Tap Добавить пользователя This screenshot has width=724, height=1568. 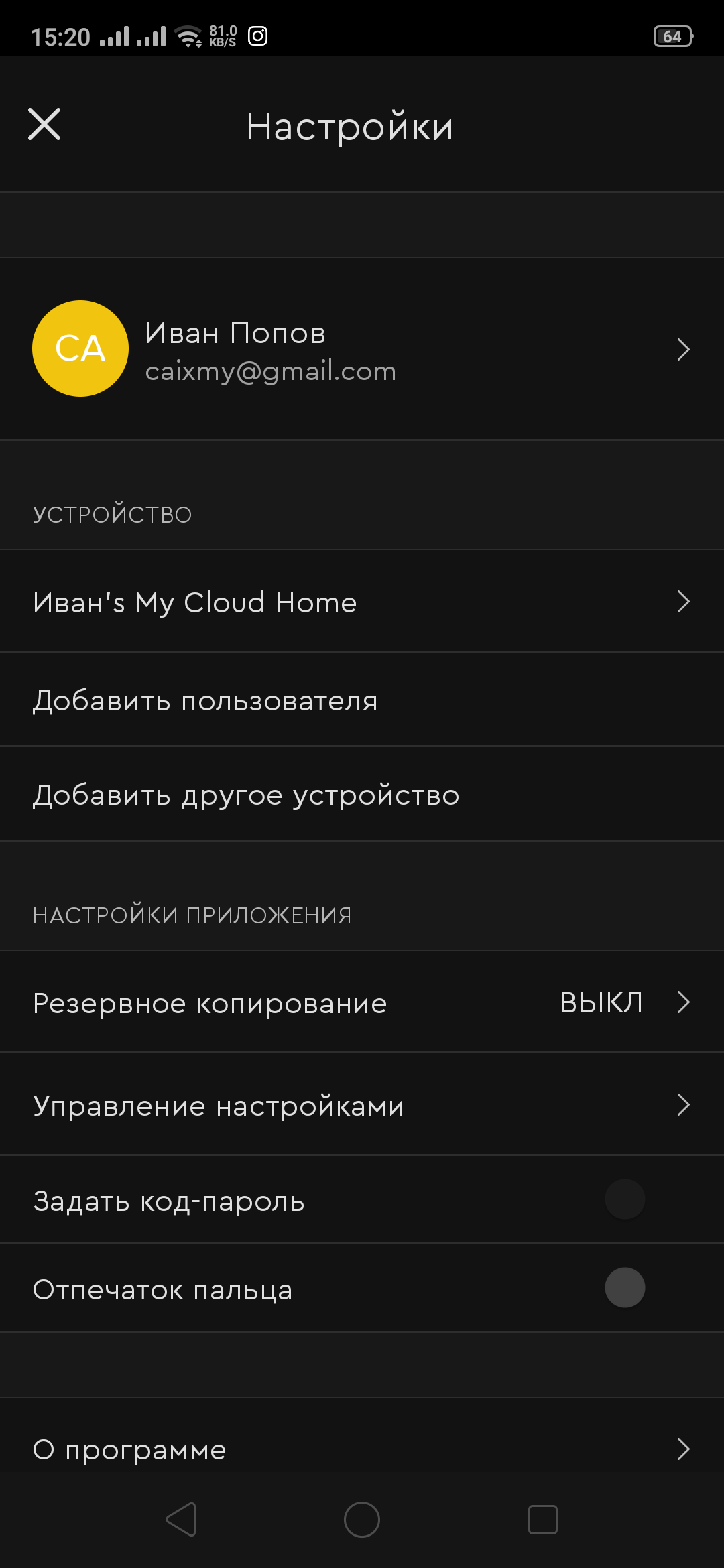point(362,700)
